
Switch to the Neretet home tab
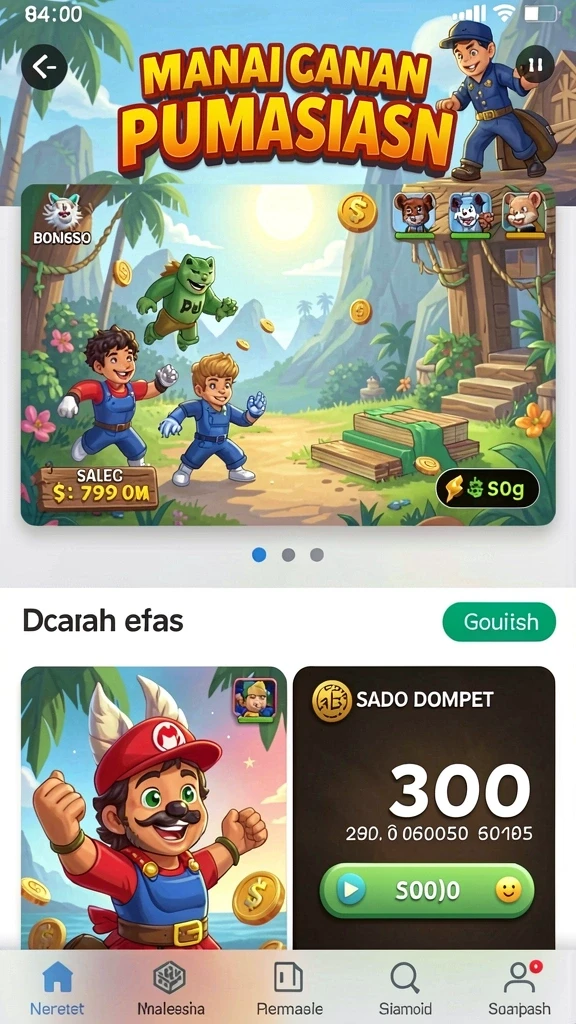pos(57,988)
